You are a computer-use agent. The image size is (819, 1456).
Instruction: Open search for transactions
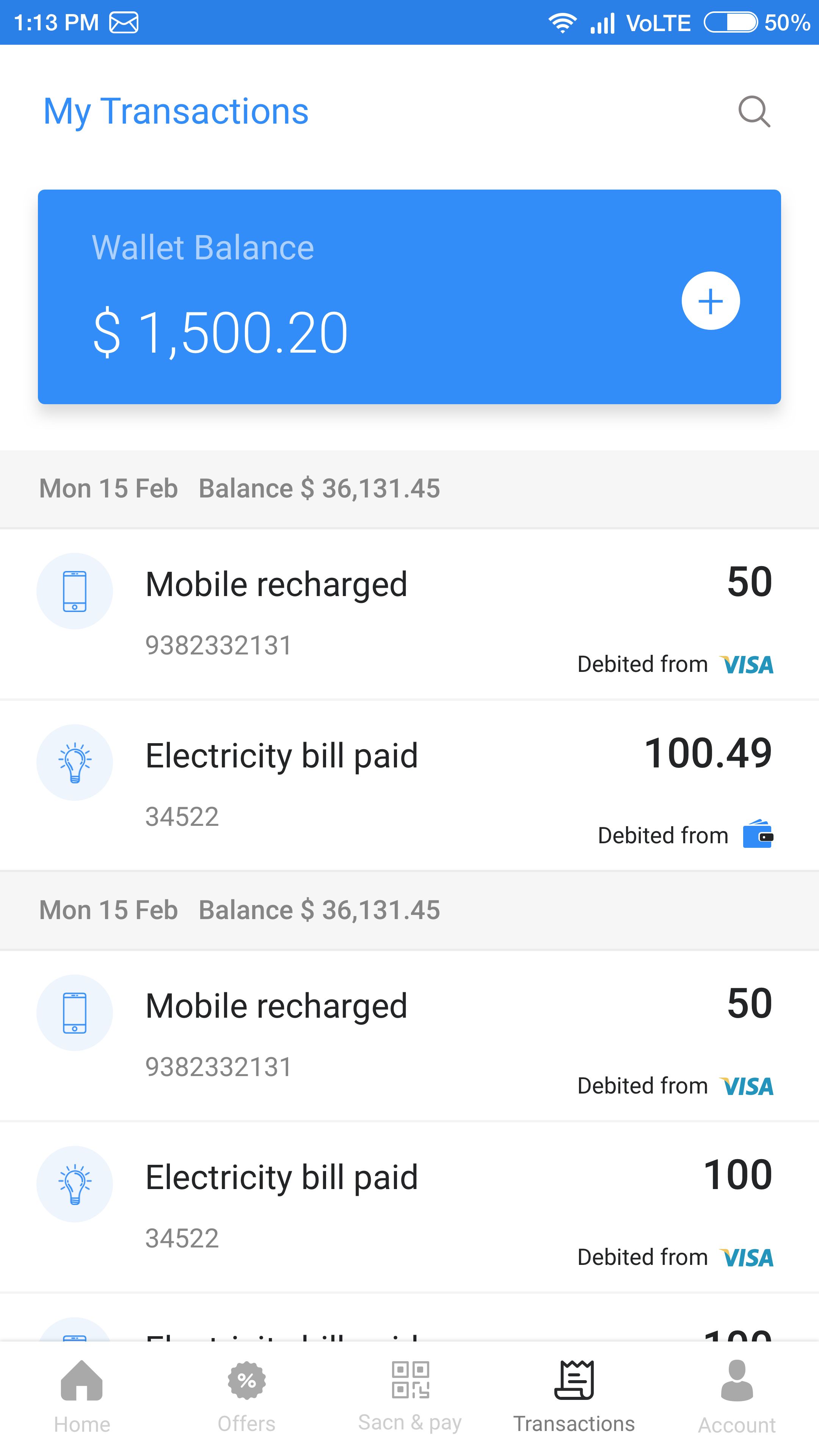tap(754, 111)
